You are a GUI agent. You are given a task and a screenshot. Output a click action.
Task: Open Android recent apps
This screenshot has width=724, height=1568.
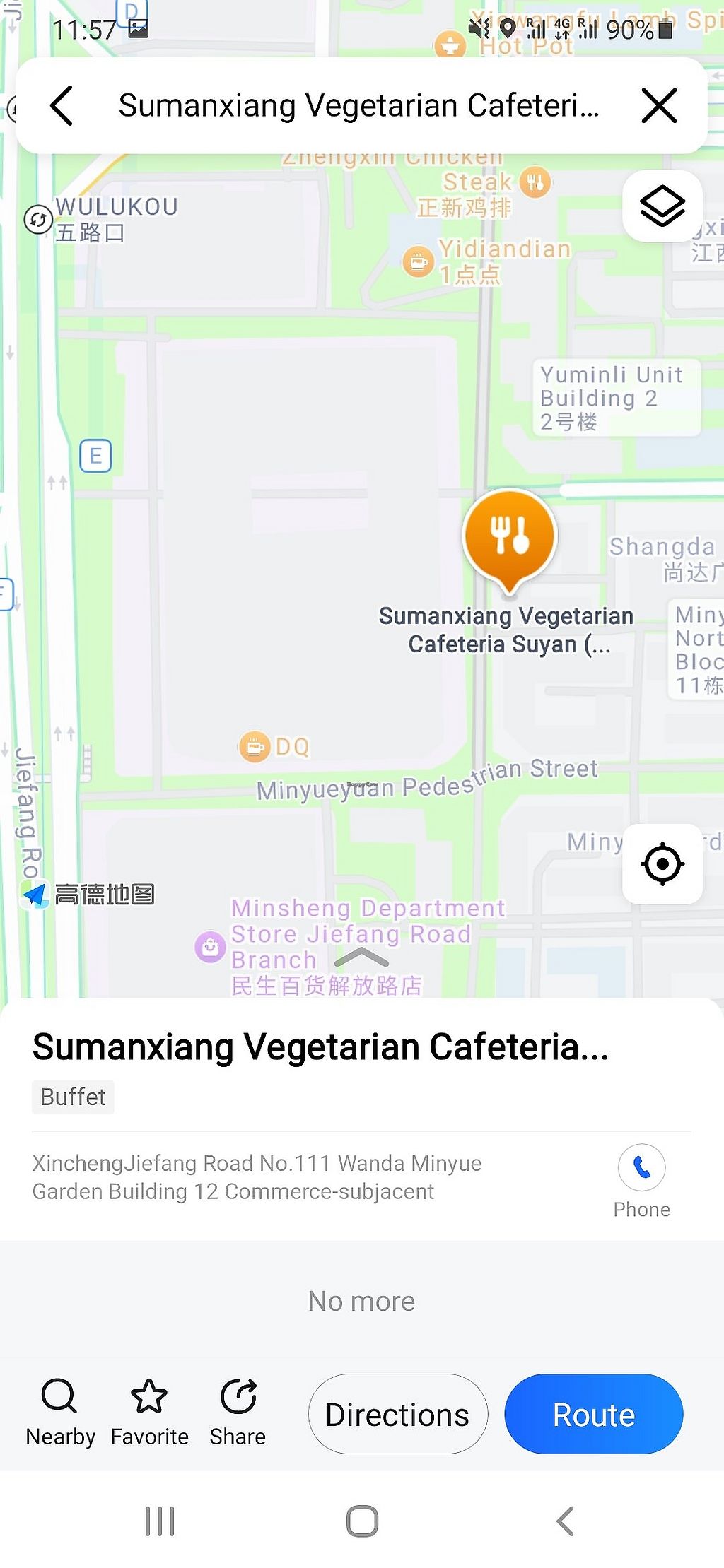coord(160,1521)
